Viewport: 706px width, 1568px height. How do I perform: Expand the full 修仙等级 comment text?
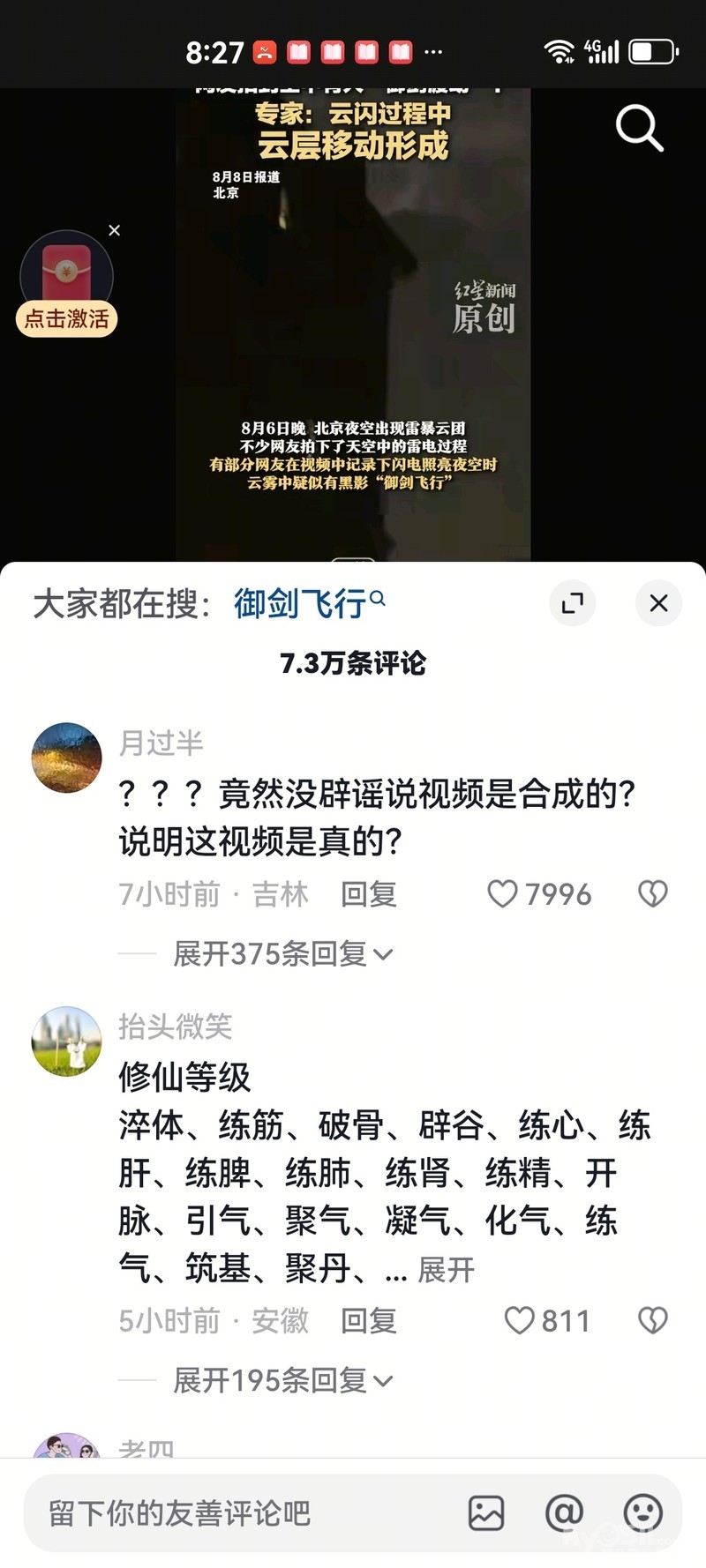coord(446,1270)
